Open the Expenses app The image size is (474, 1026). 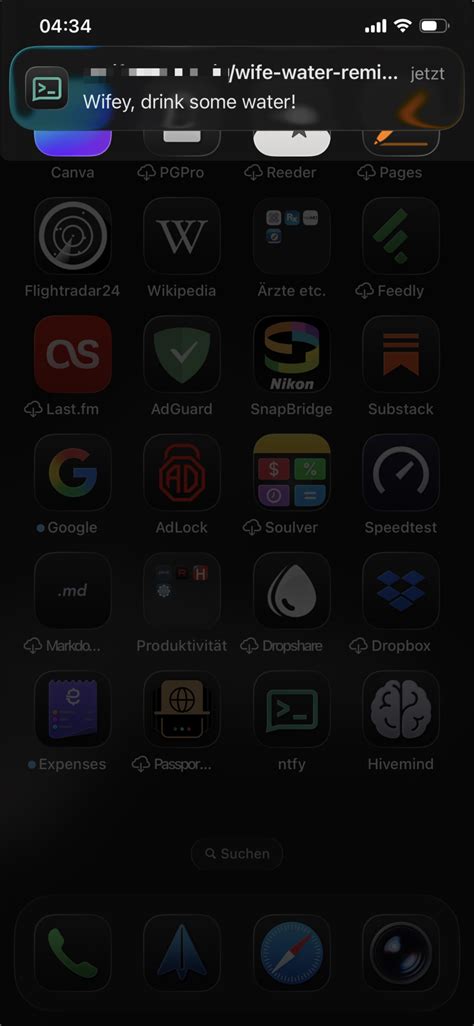click(x=73, y=709)
